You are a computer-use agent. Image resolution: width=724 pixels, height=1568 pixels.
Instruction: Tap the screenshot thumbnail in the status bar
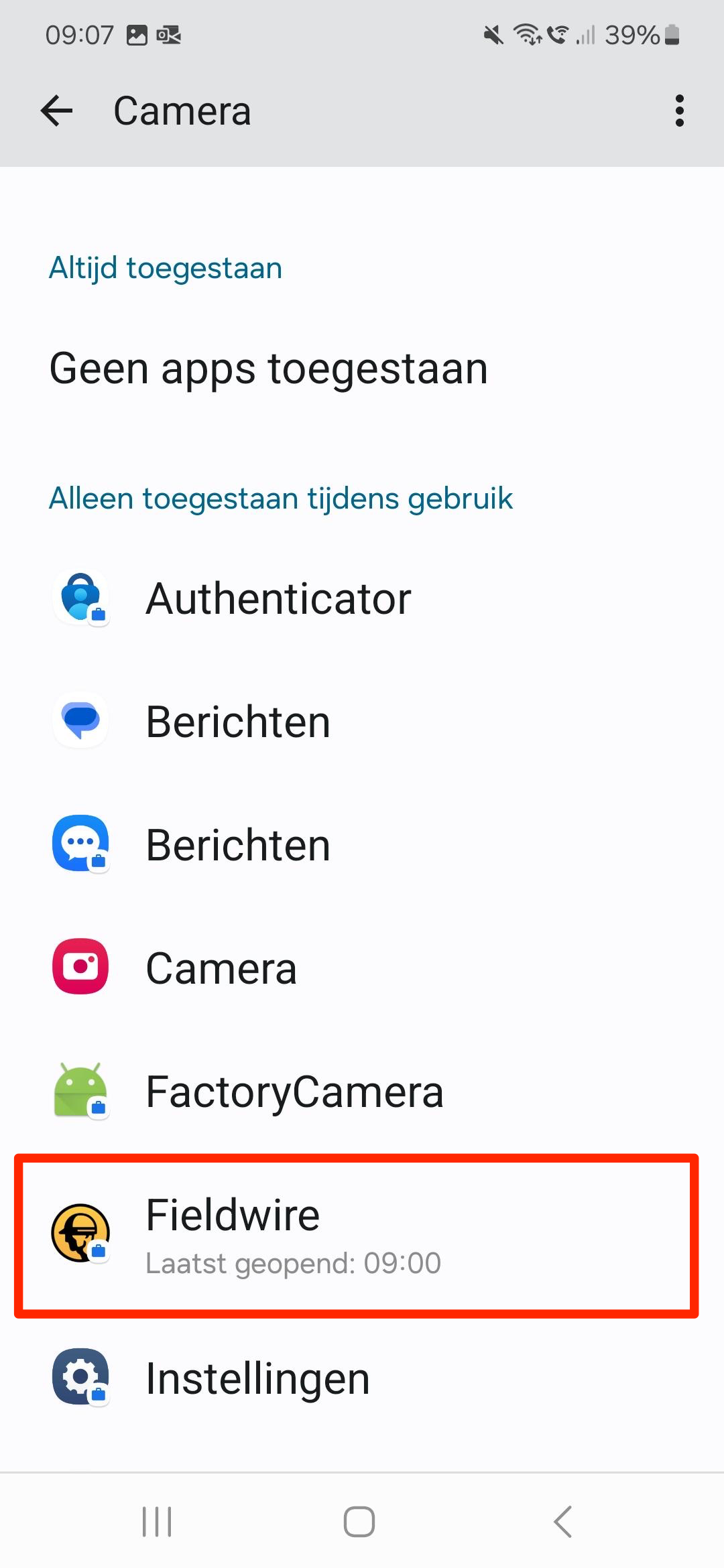137,35
